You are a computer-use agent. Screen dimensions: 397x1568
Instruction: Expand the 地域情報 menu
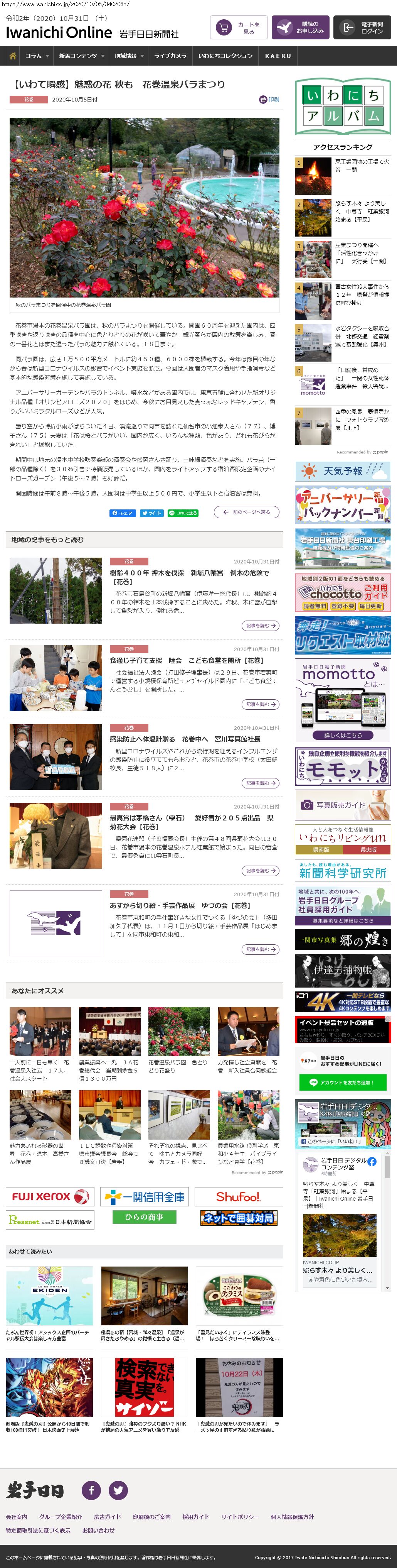[x=129, y=56]
